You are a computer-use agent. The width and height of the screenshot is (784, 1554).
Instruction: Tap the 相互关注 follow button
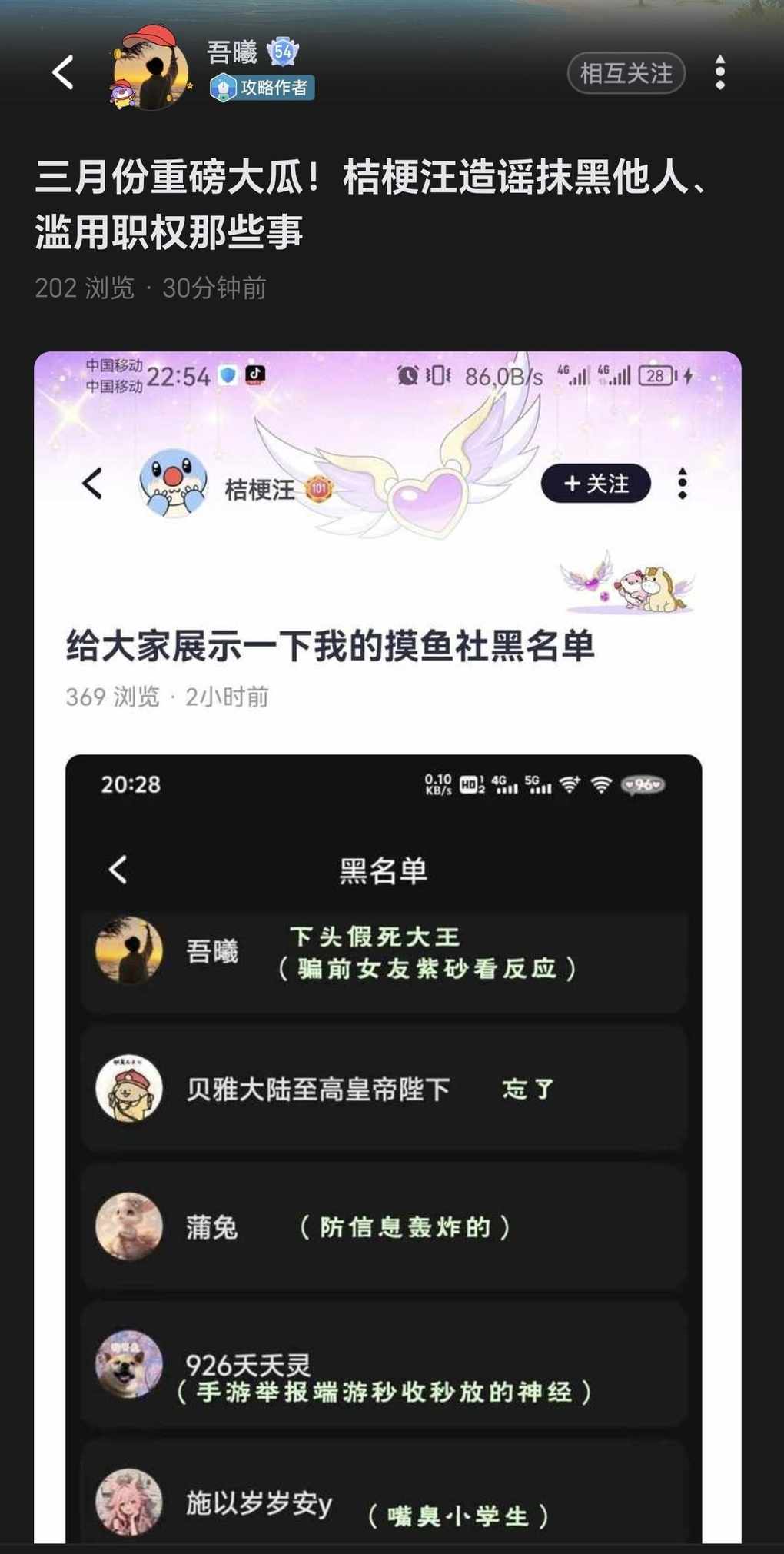coord(626,74)
